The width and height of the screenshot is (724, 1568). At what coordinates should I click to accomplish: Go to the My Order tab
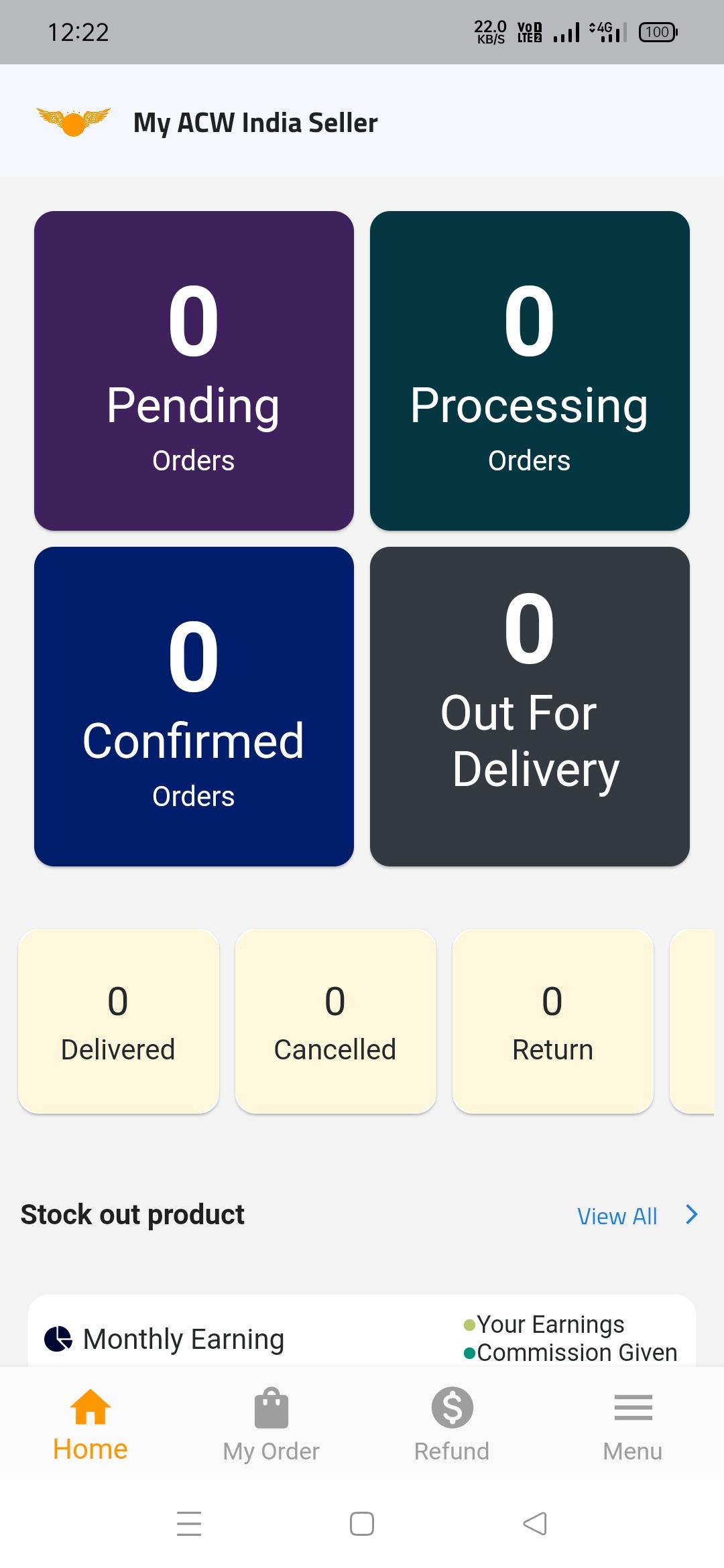tap(271, 1425)
